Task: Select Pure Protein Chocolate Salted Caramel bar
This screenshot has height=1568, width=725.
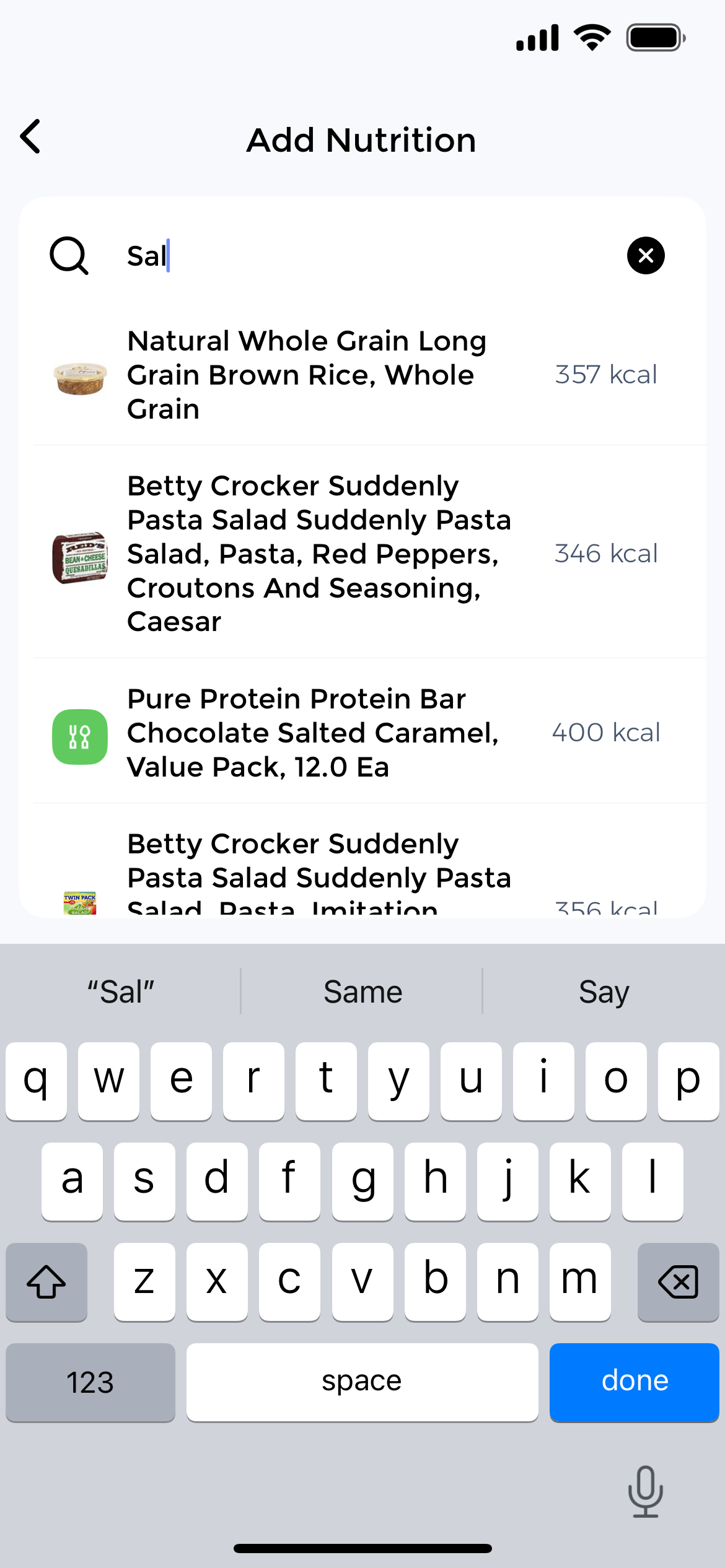Action: click(313, 732)
